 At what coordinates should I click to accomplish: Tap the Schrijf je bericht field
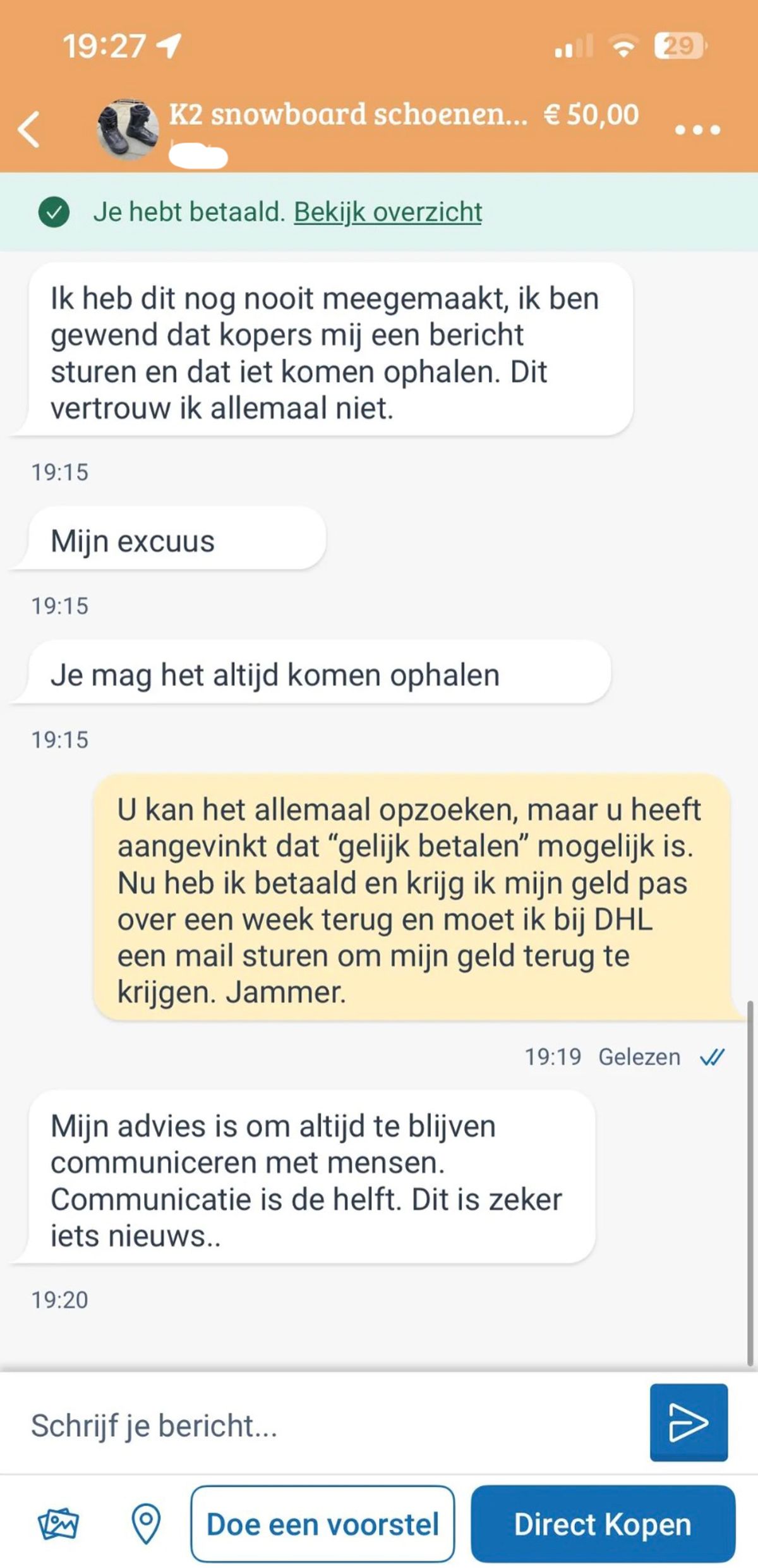[x=328, y=1426]
